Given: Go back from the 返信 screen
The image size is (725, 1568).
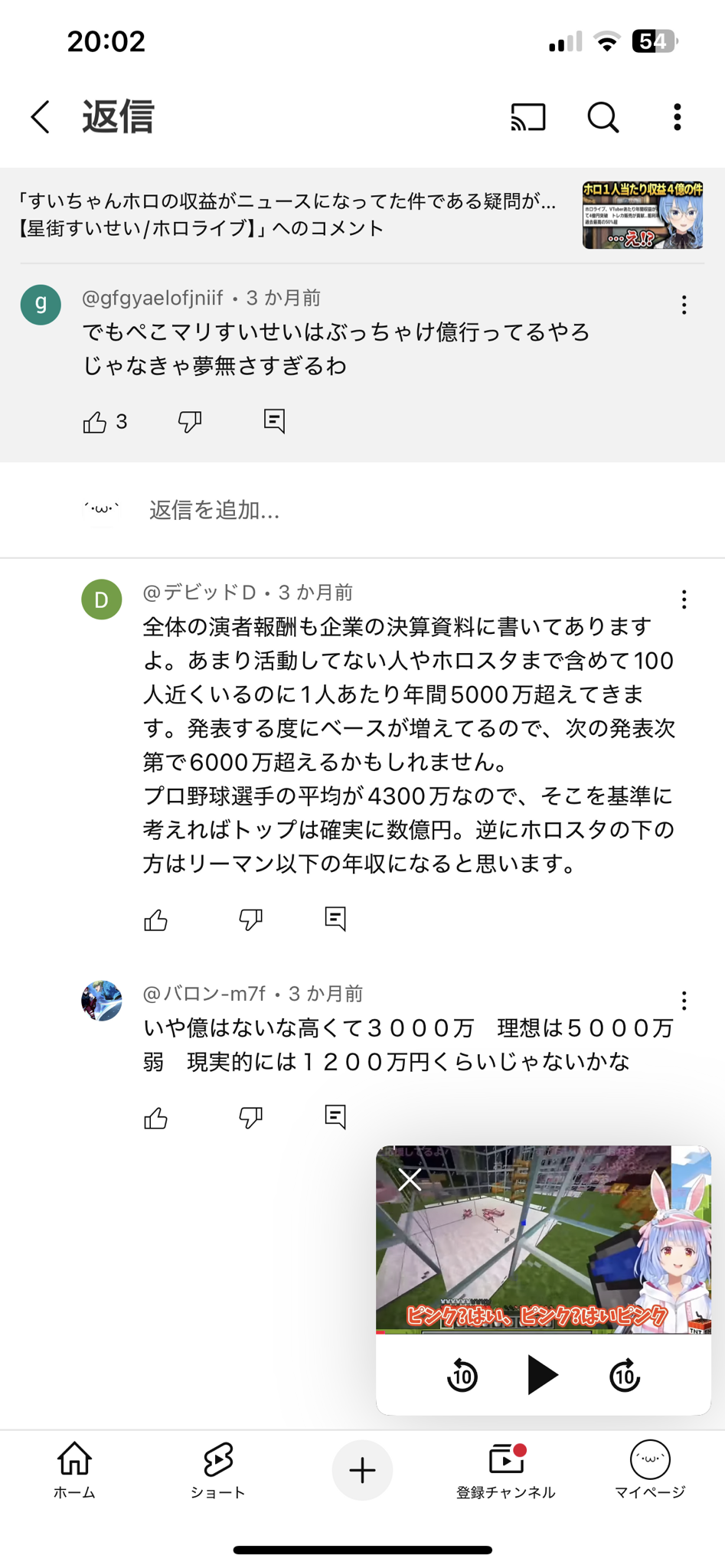Looking at the screenshot, I should [41, 117].
